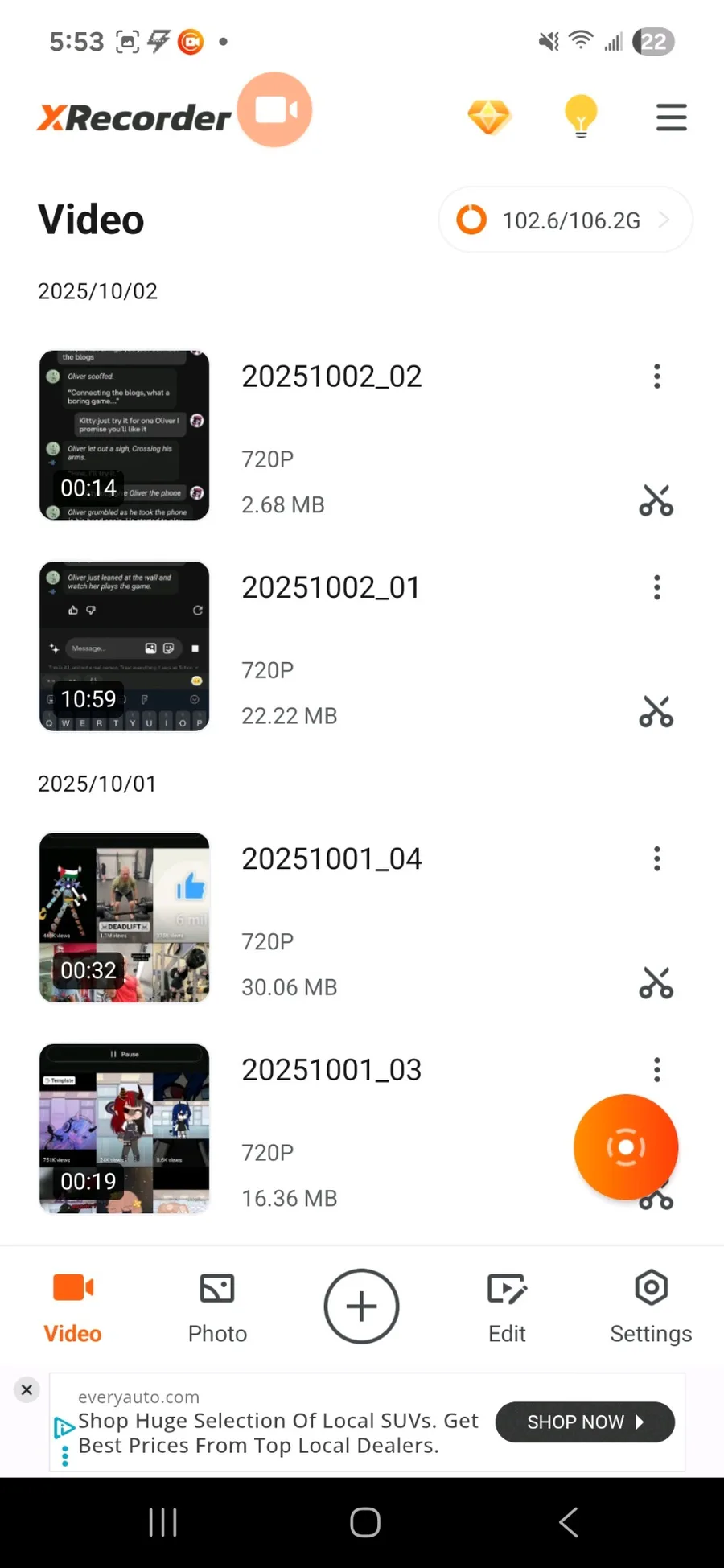Open the hamburger menu

671,117
